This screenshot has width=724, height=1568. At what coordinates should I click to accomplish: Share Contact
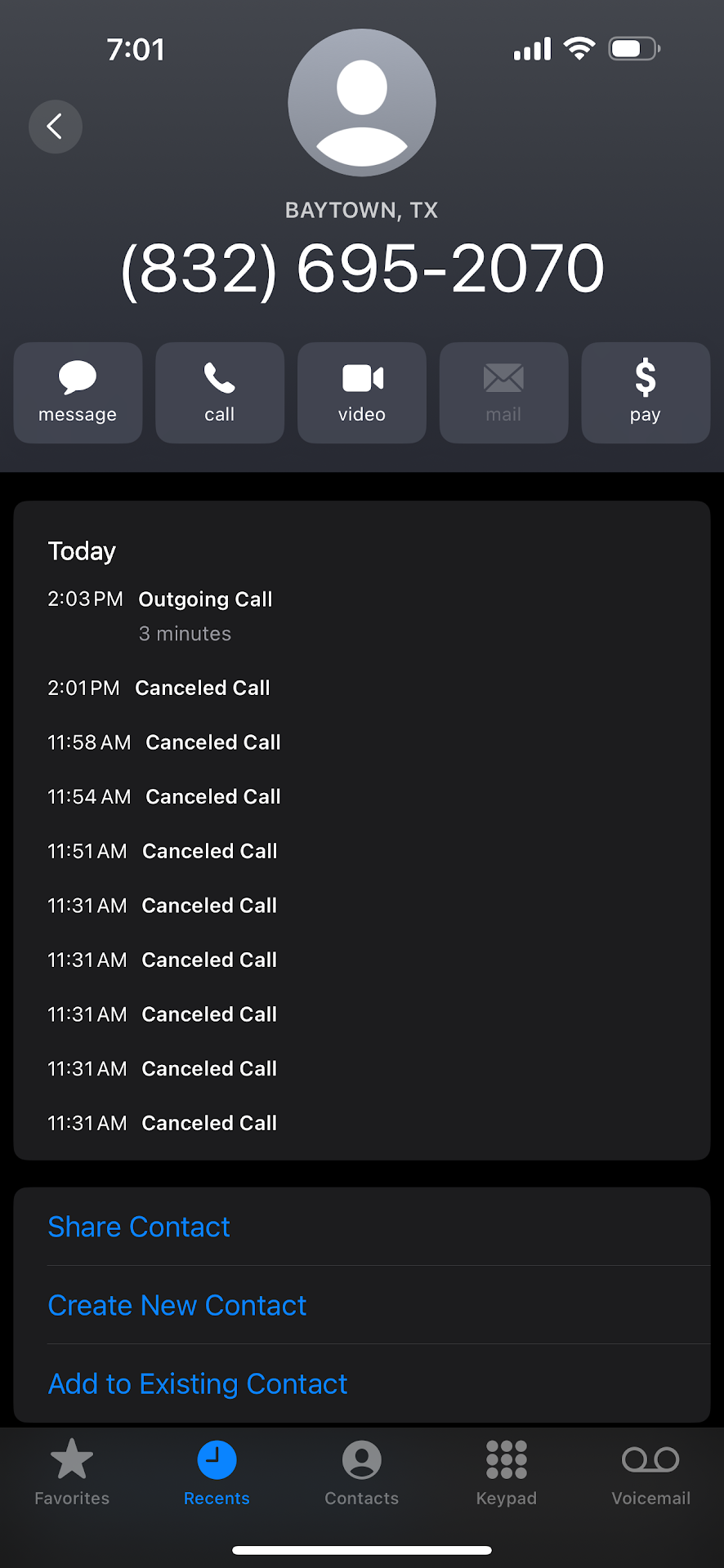pos(139,1227)
